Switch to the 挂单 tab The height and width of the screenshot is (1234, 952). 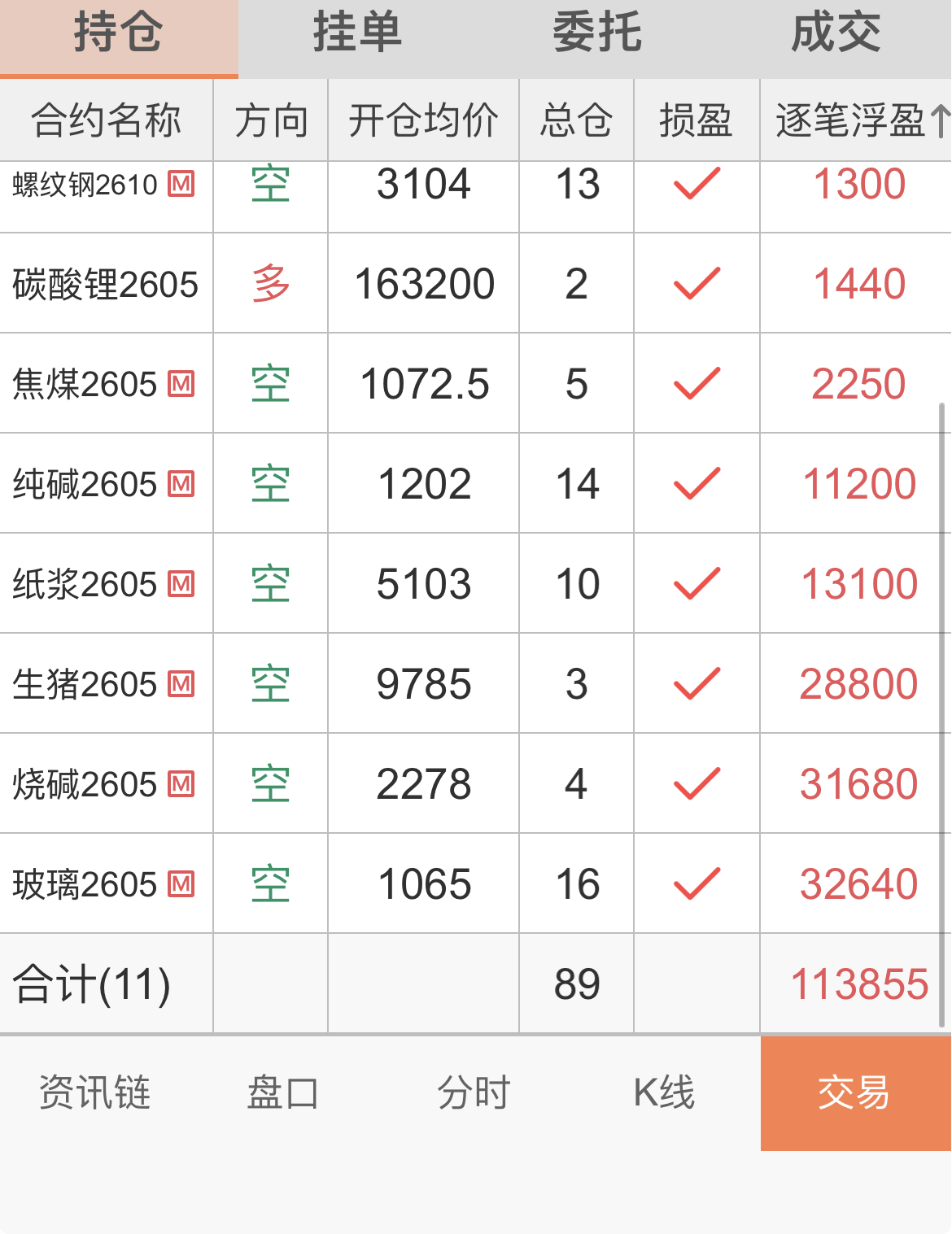click(x=356, y=34)
